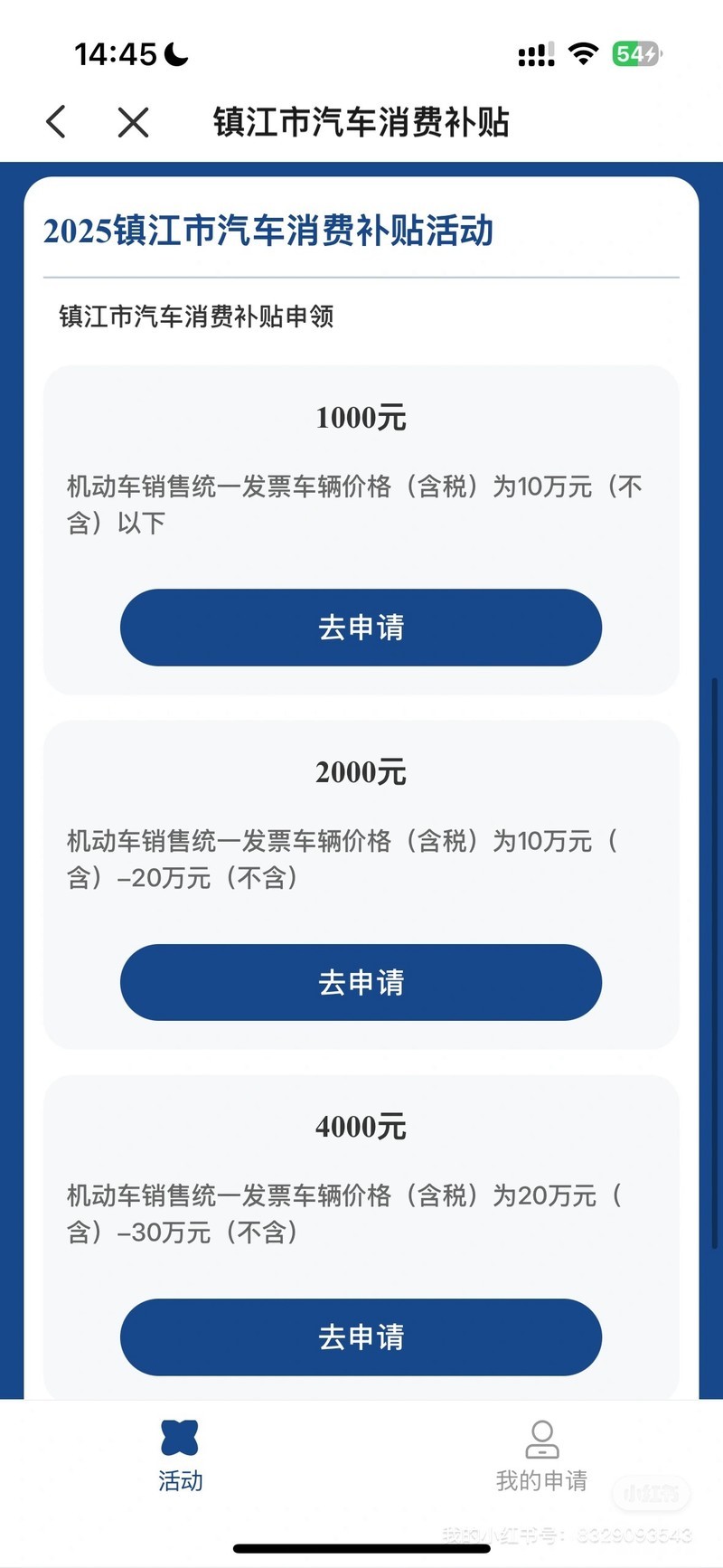This screenshot has height=1568, width=723.
Task: Apply for the 4000元 subsidy
Action: click(x=361, y=1337)
